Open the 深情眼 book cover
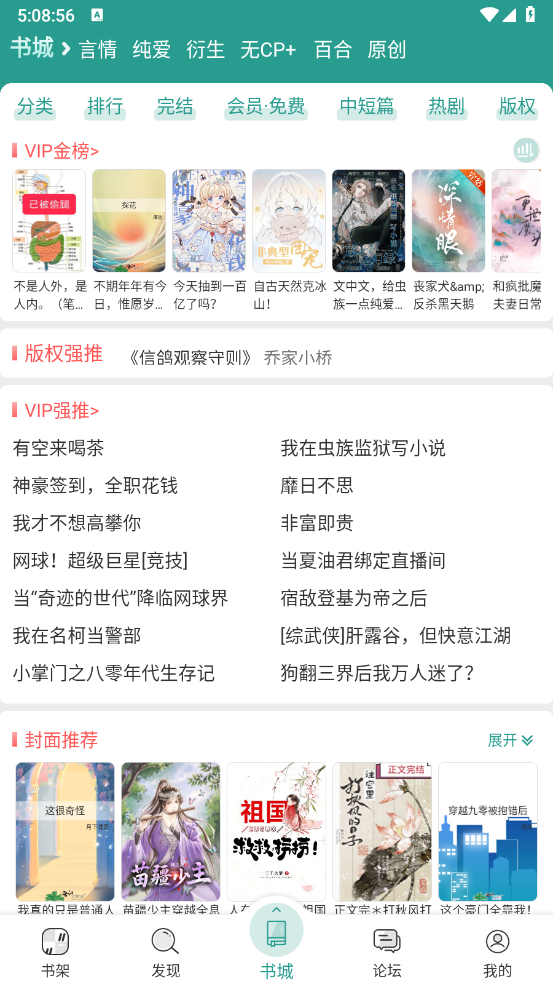553x984 pixels. point(448,220)
